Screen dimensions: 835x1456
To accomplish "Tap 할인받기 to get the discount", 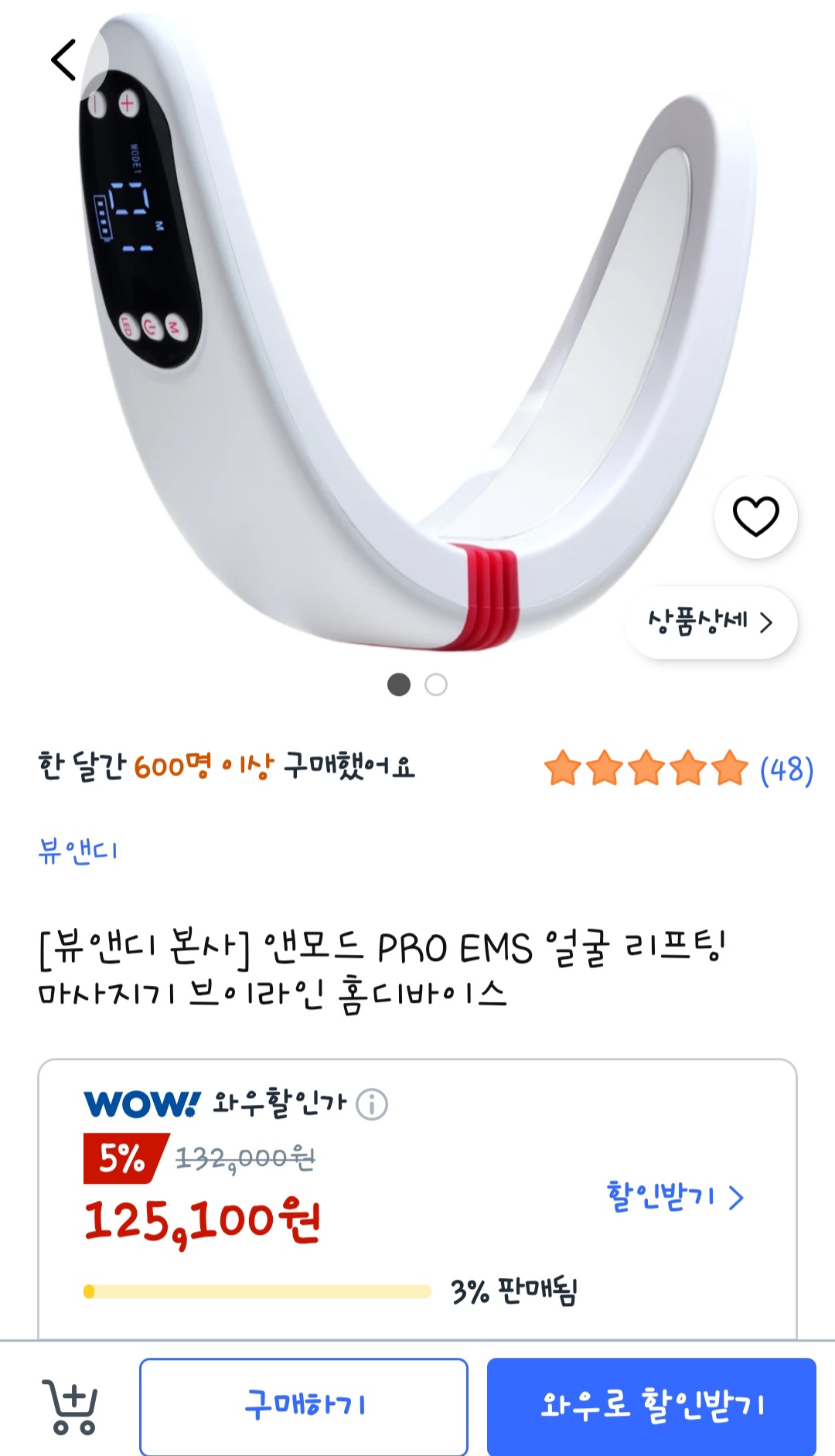I will (x=675, y=1197).
